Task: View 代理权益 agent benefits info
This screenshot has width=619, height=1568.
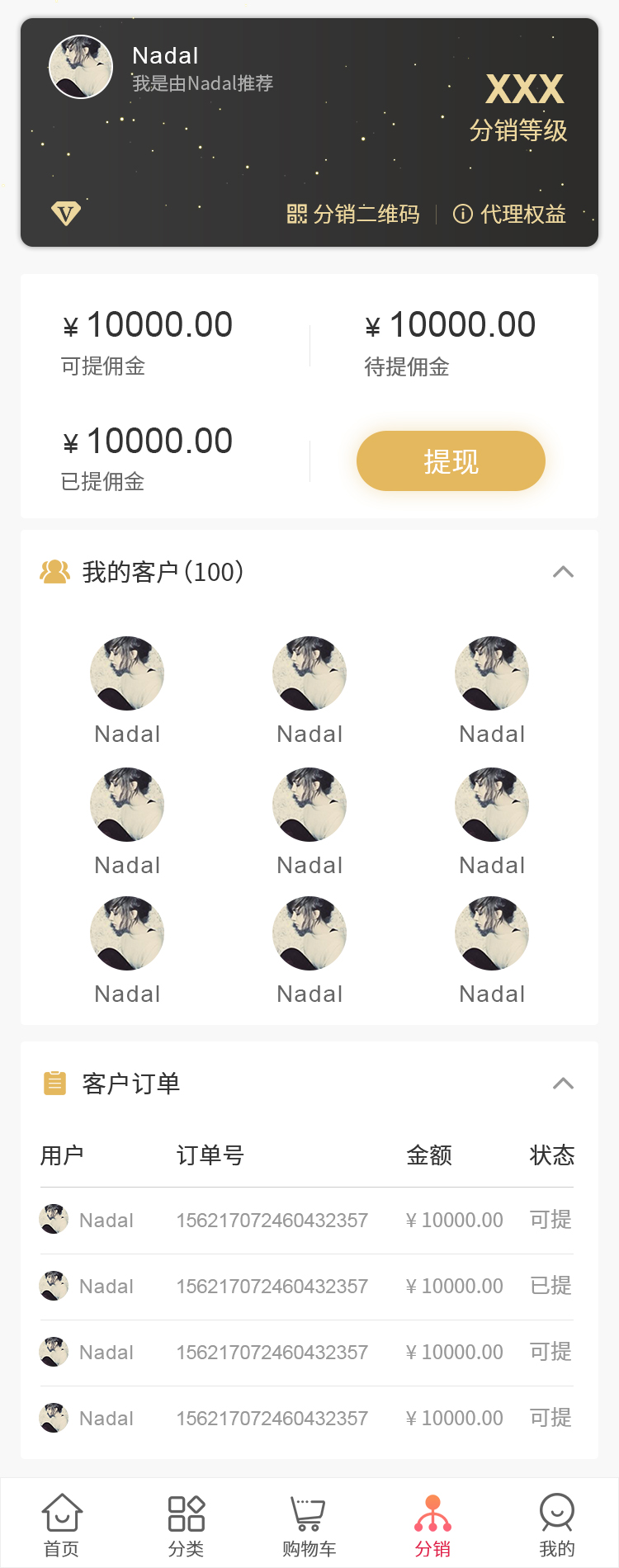Action: pos(509,215)
